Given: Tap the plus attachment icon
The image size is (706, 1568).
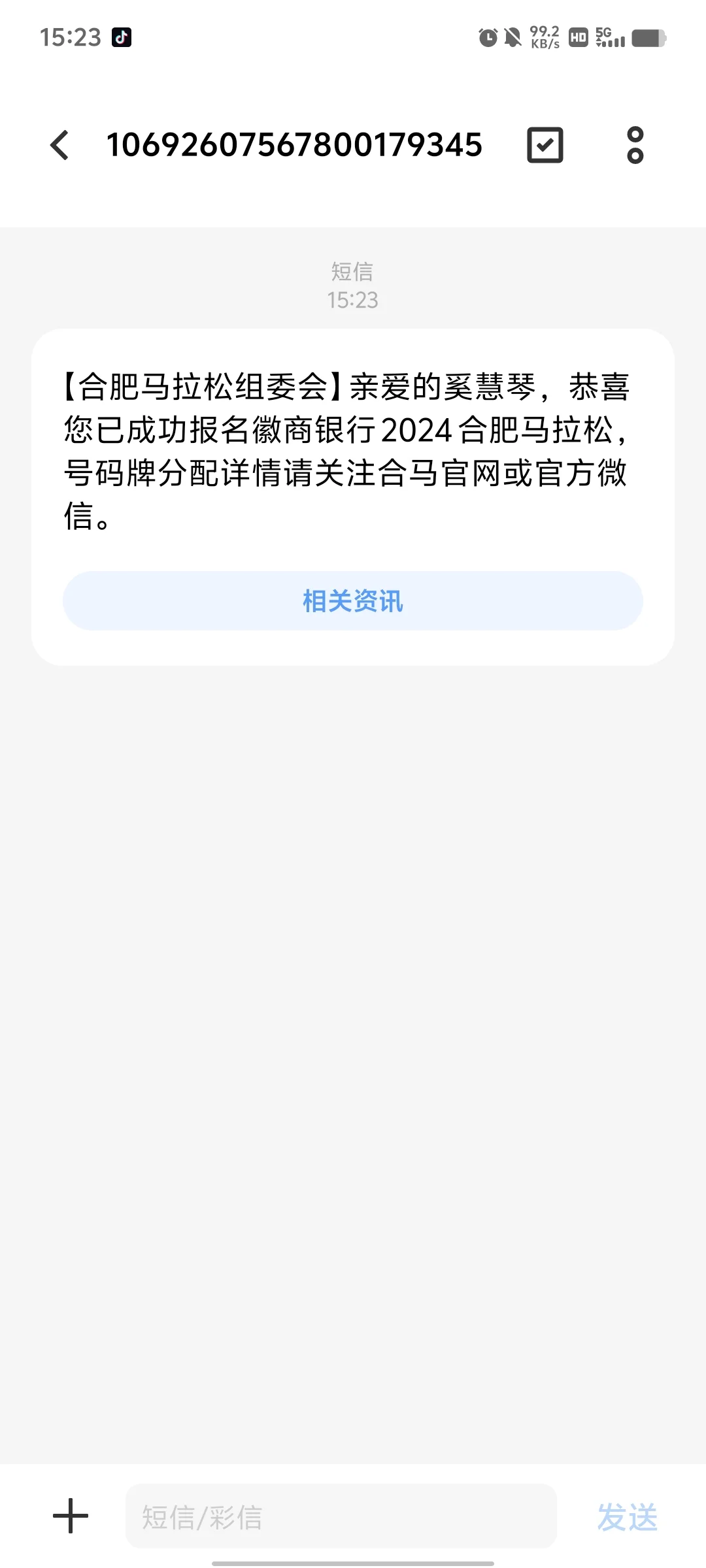Looking at the screenshot, I should pos(71,1516).
